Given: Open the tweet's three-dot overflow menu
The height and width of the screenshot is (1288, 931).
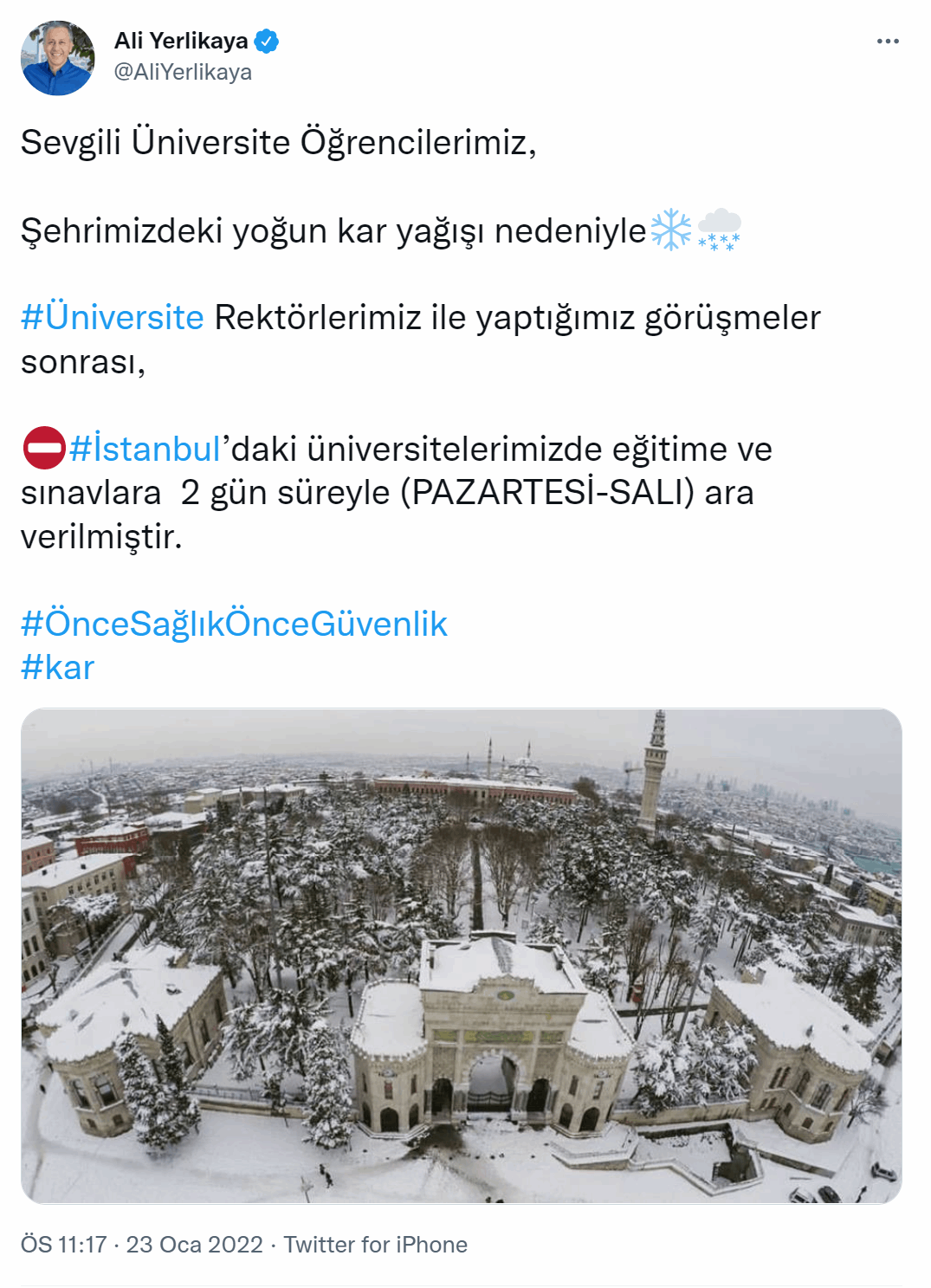Looking at the screenshot, I should [x=888, y=42].
